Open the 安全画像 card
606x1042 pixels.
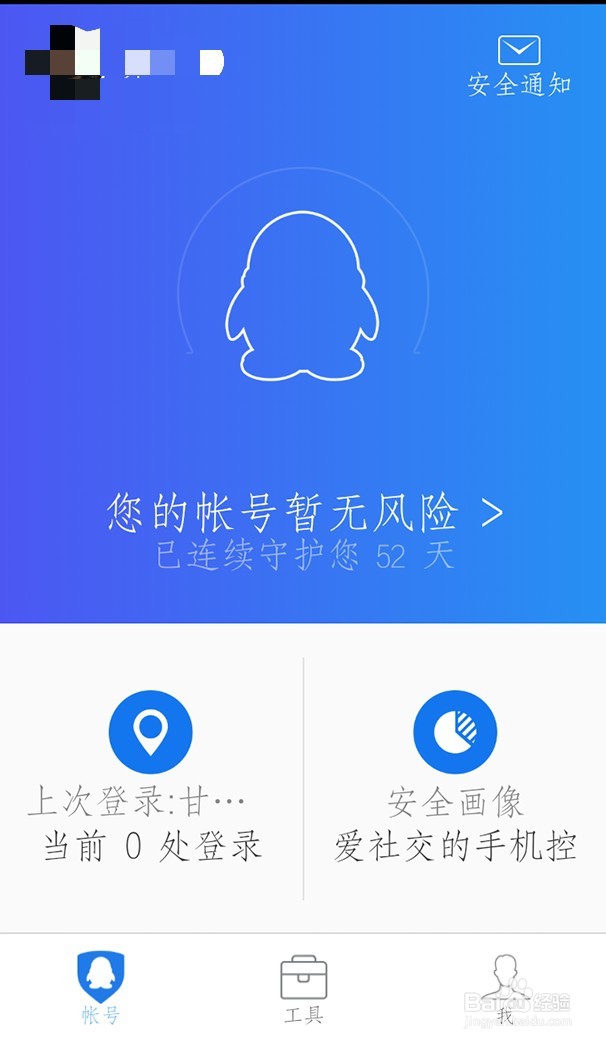[x=455, y=778]
